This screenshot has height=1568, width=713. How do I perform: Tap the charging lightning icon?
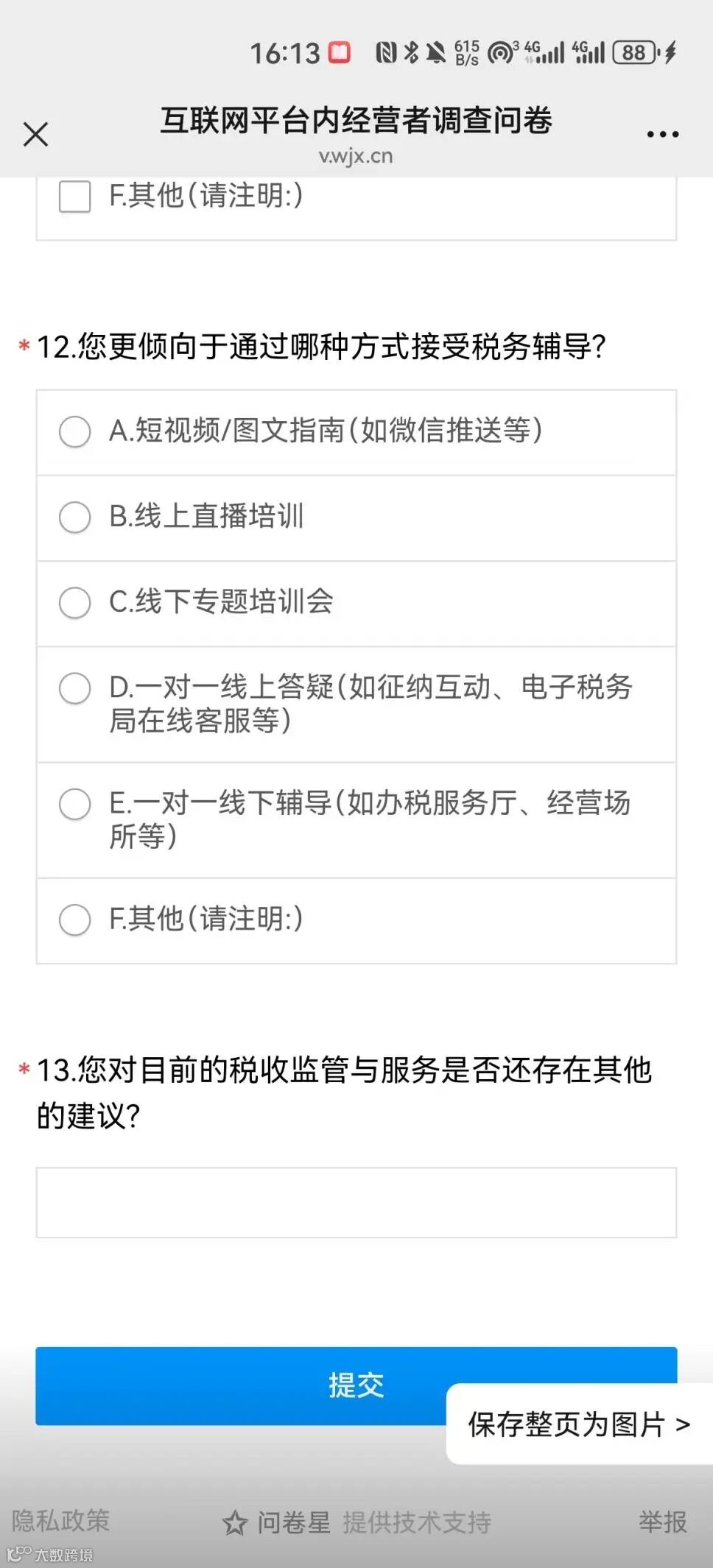(x=670, y=52)
